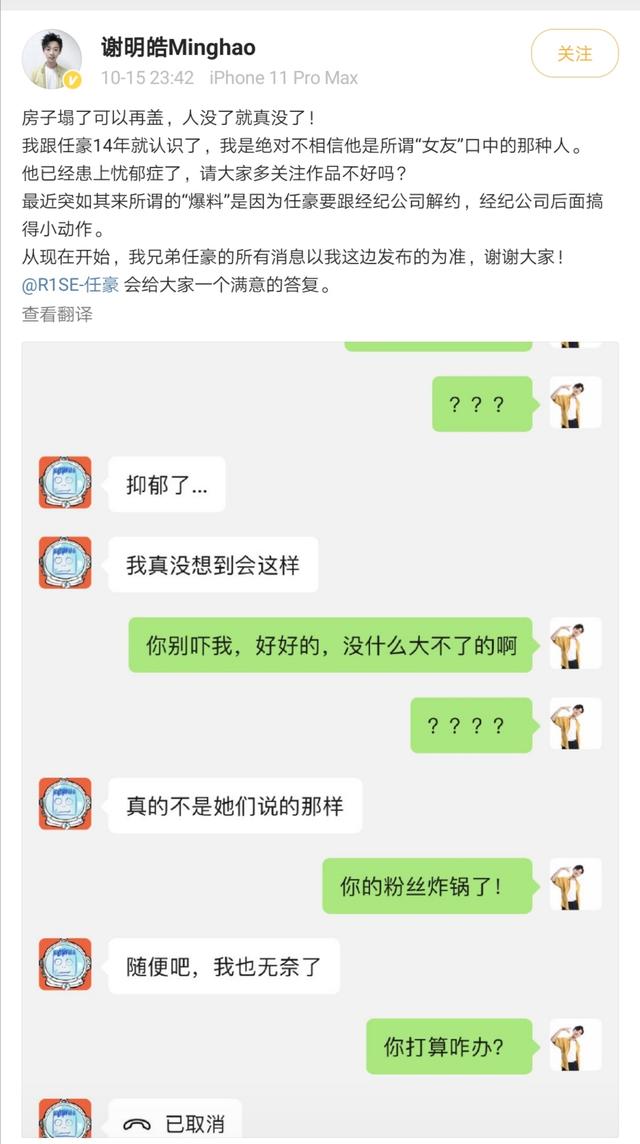Open the 谢明皓Minghao username

click(x=178, y=47)
